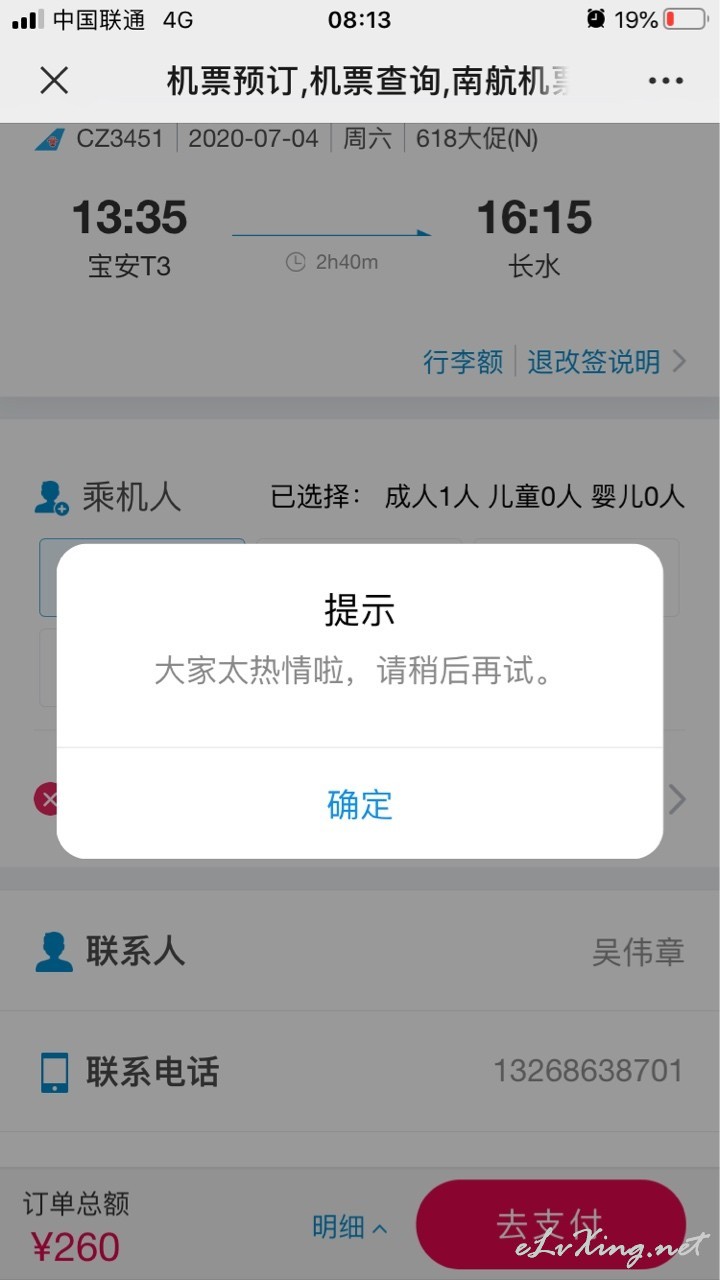Open 行李额 baggage allowance link
Image resolution: width=720 pixels, height=1280 pixels.
coord(463,361)
